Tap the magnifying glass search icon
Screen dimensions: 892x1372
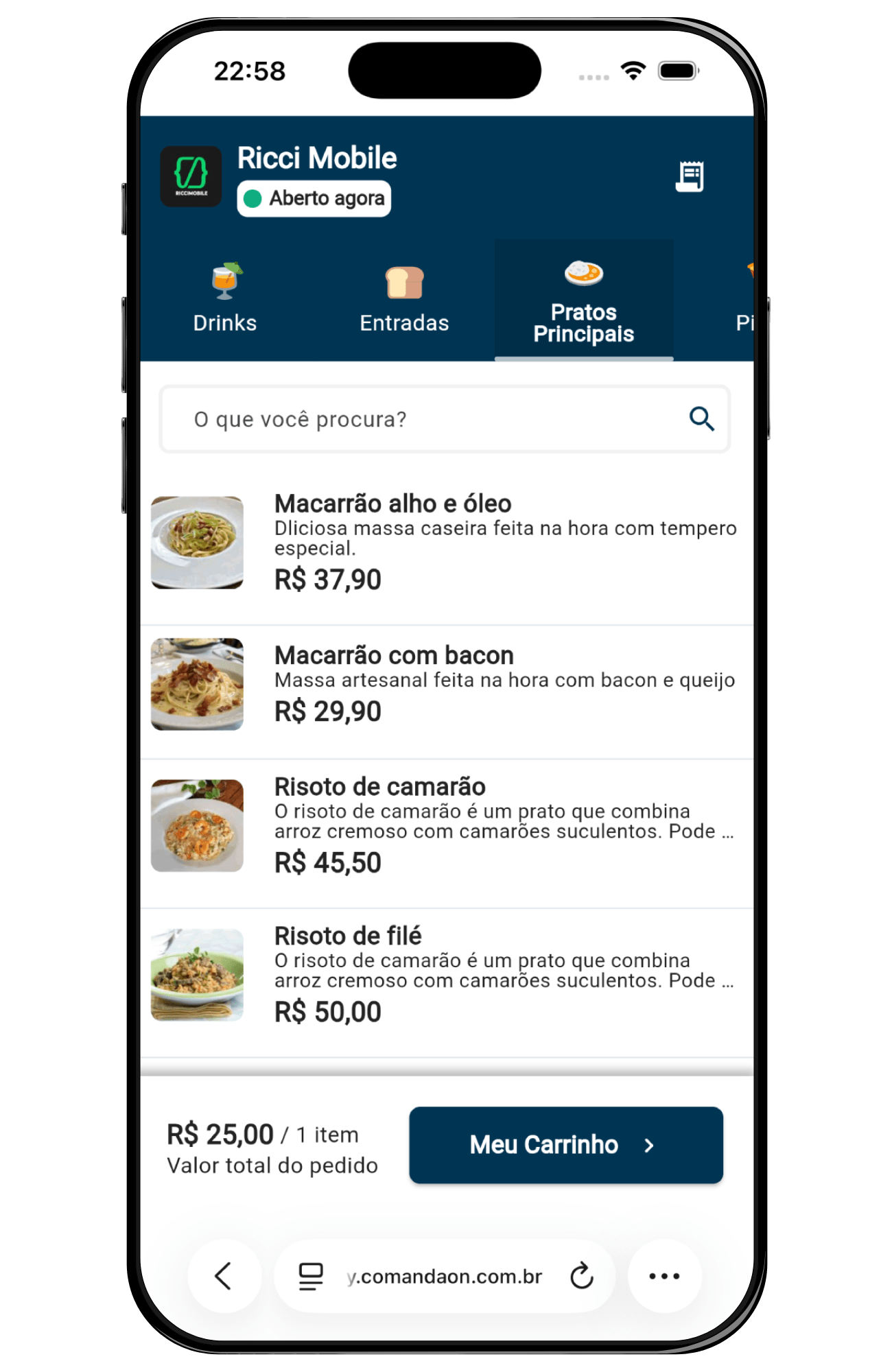[x=701, y=418]
